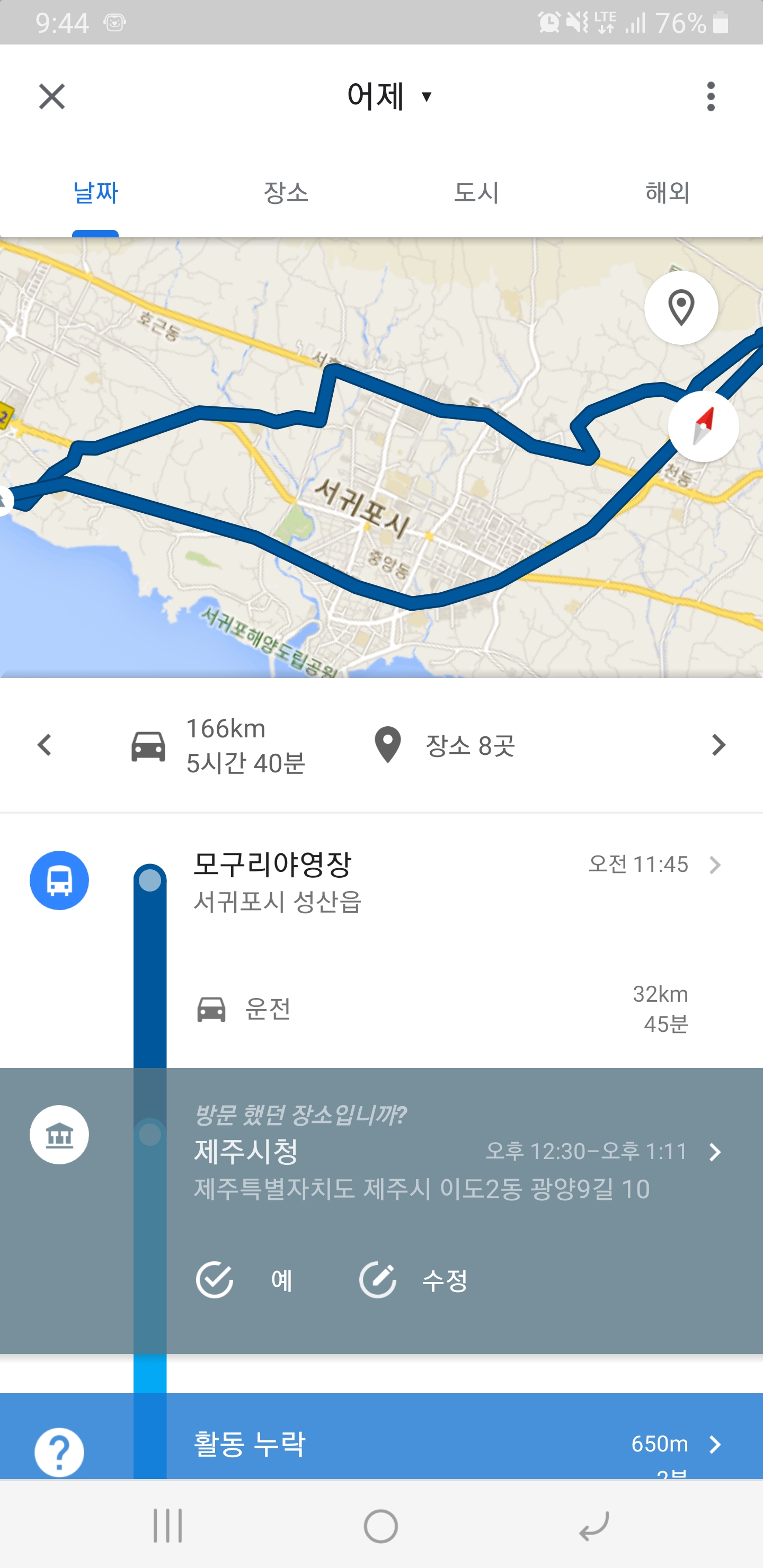Select the 날짜 tab
The width and height of the screenshot is (763, 1568).
[x=95, y=193]
